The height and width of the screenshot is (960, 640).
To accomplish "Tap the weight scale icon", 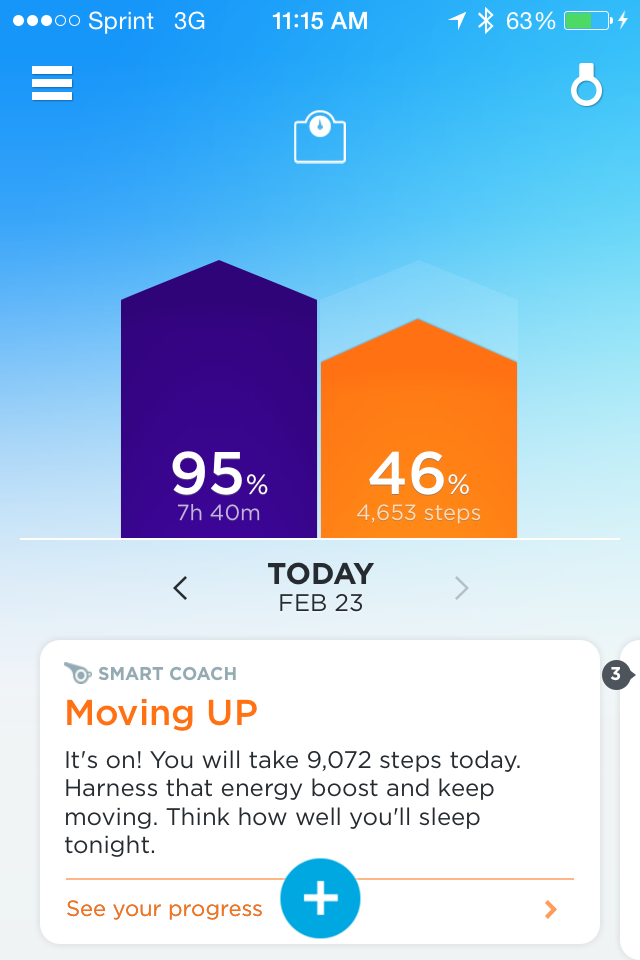I will click(319, 138).
